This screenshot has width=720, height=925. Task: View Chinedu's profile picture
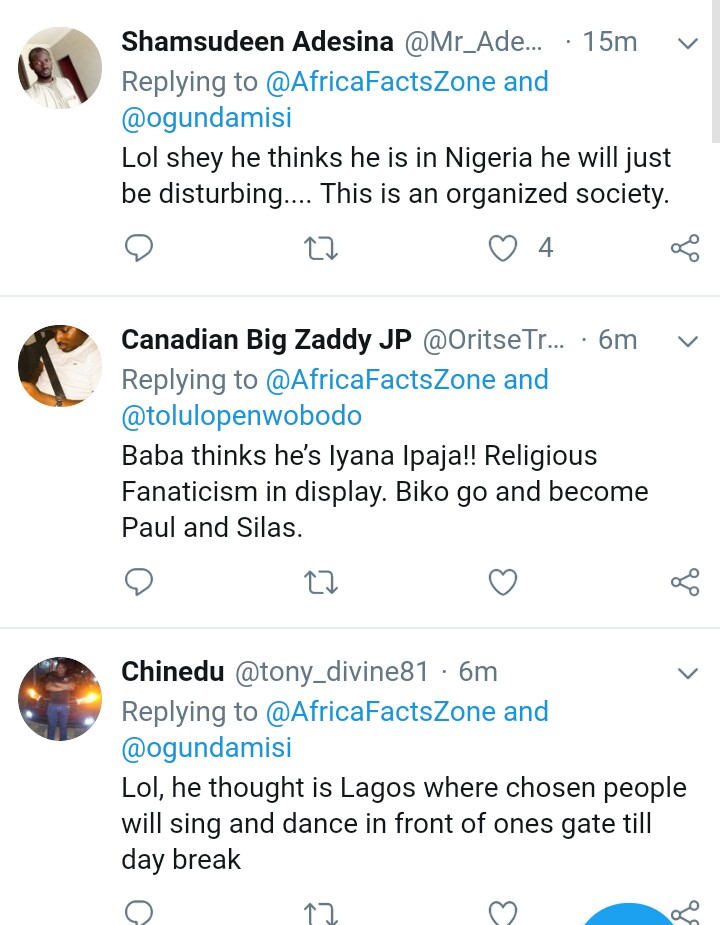(60, 698)
